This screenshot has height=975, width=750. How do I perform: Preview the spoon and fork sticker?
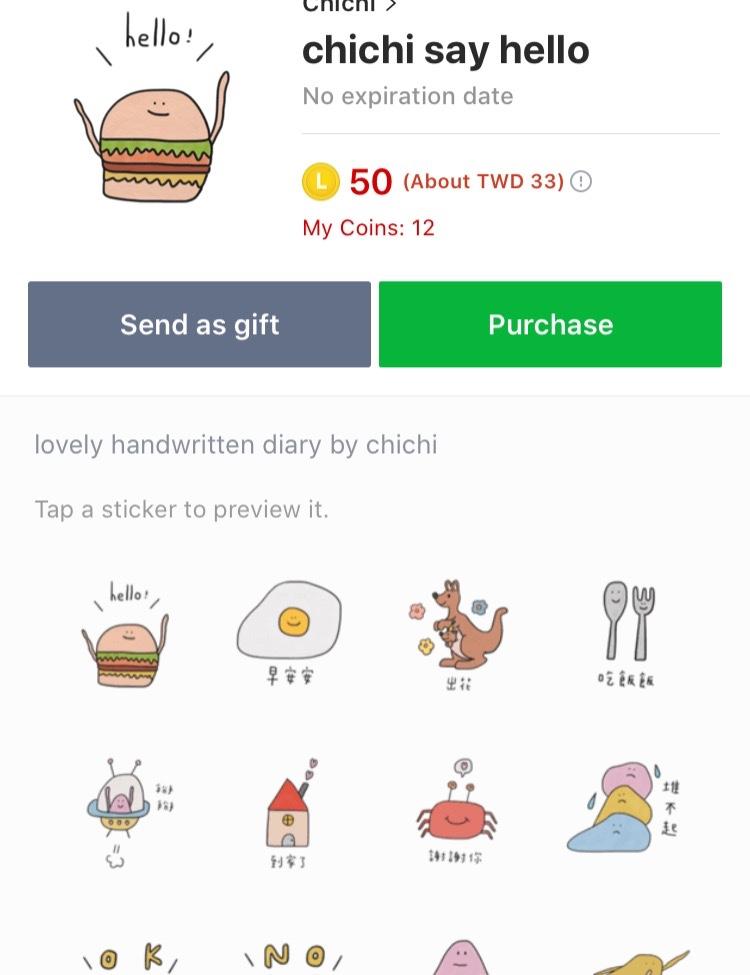626,632
